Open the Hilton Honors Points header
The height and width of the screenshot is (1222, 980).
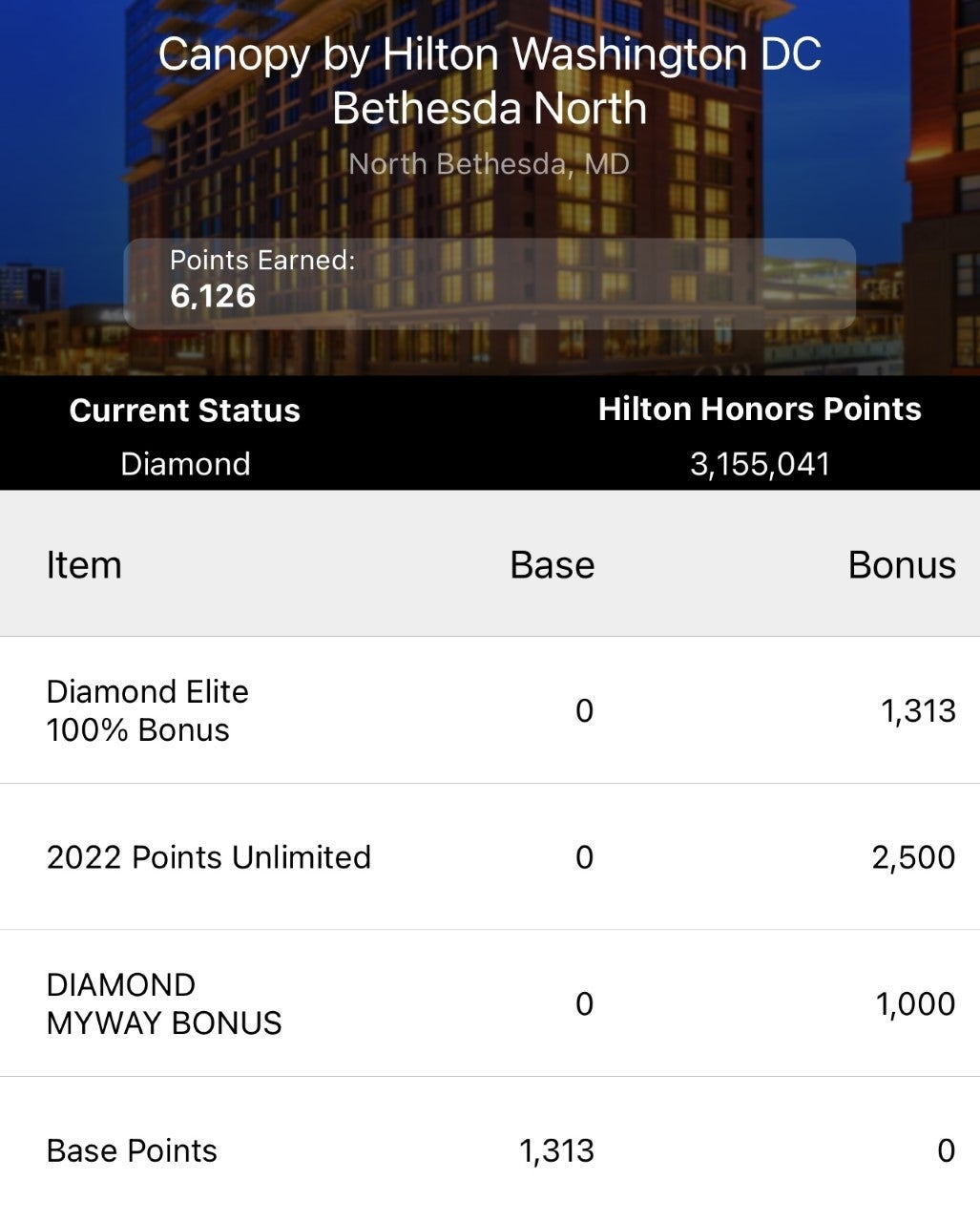click(760, 409)
